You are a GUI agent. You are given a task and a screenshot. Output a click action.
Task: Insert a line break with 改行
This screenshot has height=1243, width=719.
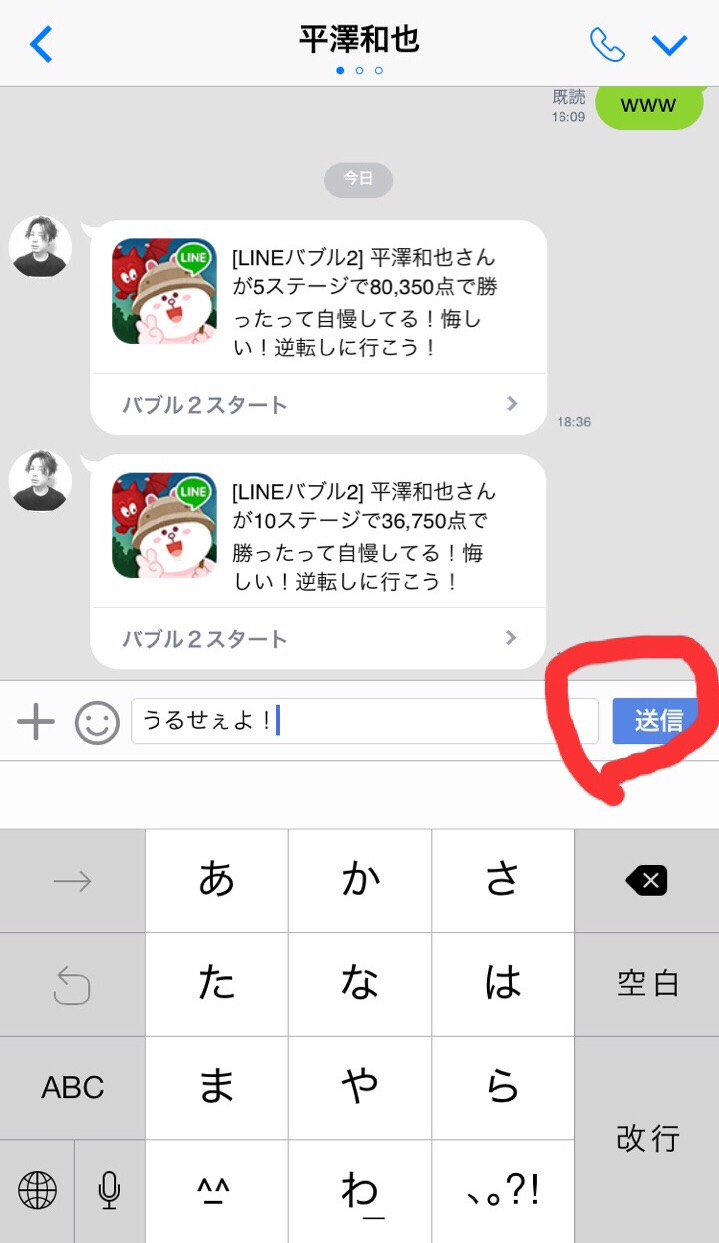pos(647,1138)
